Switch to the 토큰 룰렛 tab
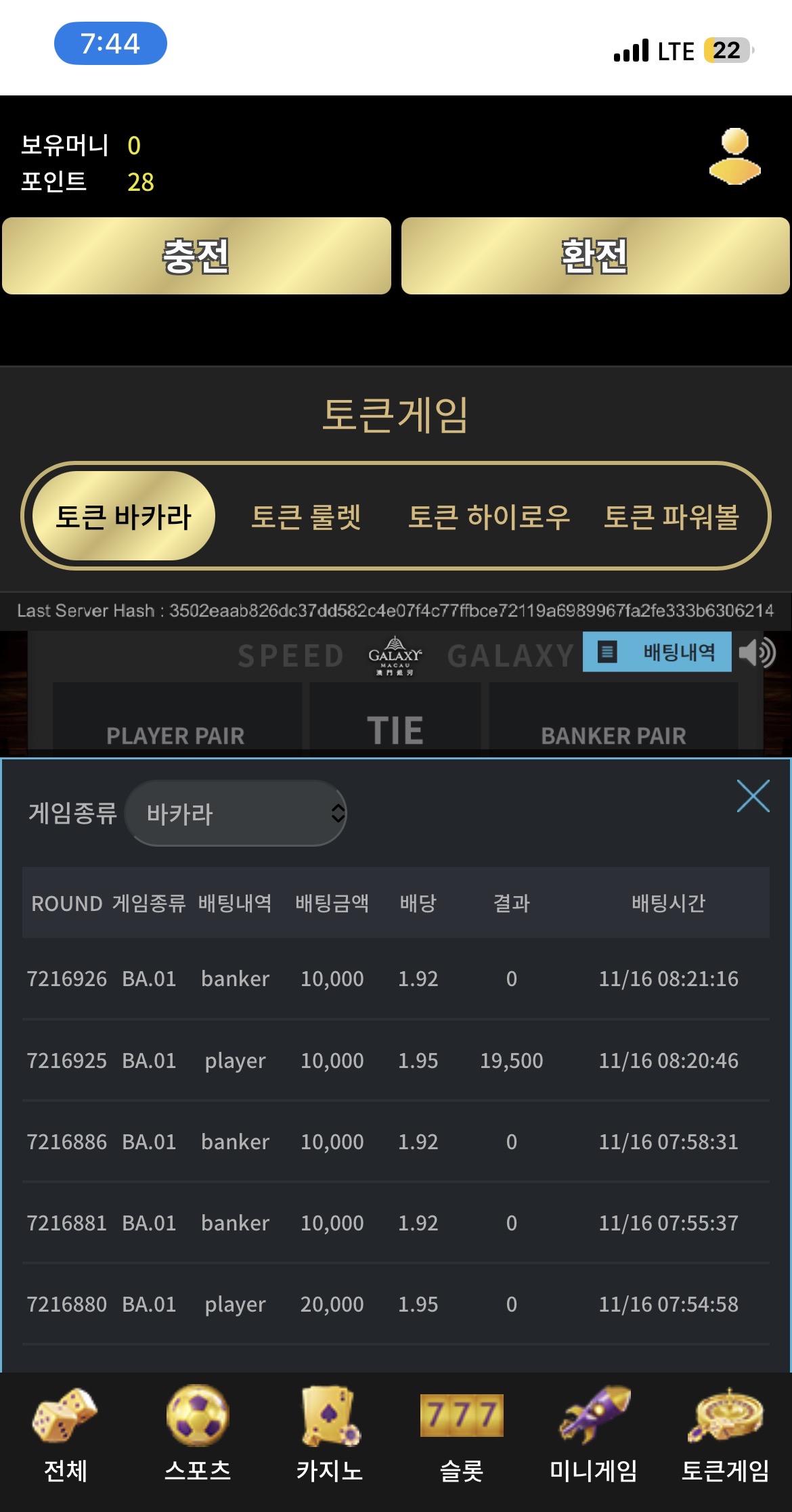 click(306, 516)
